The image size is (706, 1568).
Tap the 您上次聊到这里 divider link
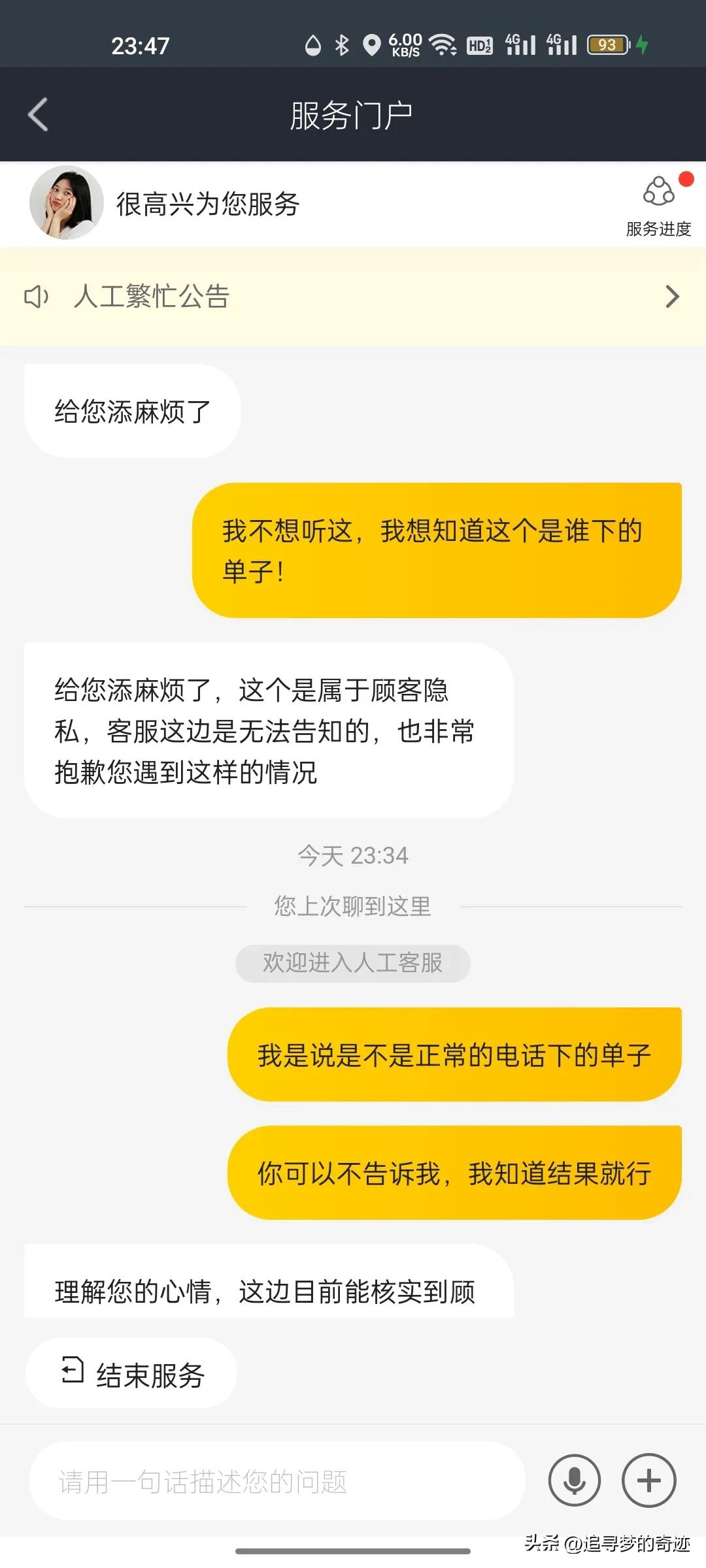tap(353, 905)
